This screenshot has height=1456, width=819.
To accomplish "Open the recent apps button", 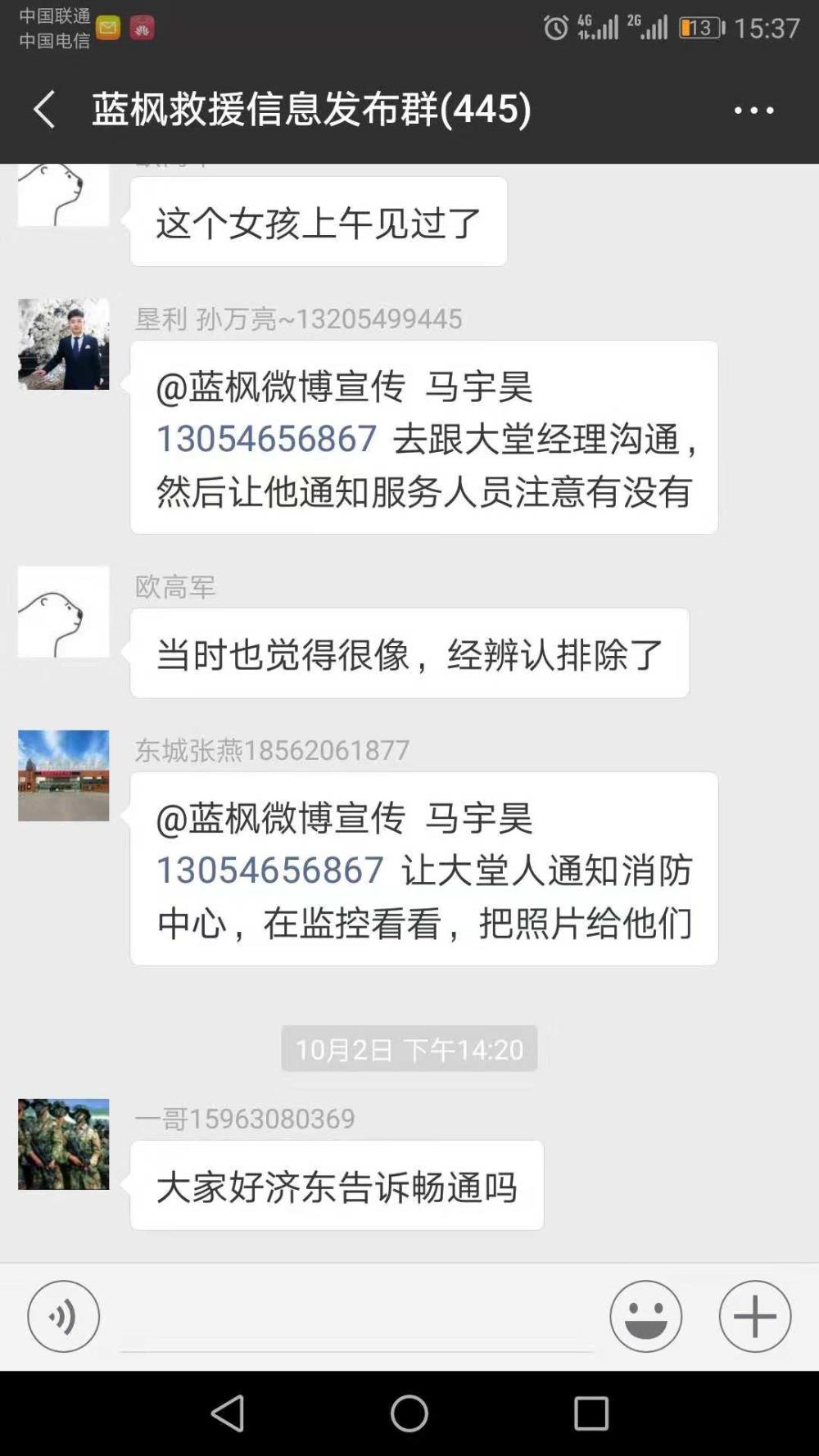I will pyautogui.click(x=591, y=1413).
